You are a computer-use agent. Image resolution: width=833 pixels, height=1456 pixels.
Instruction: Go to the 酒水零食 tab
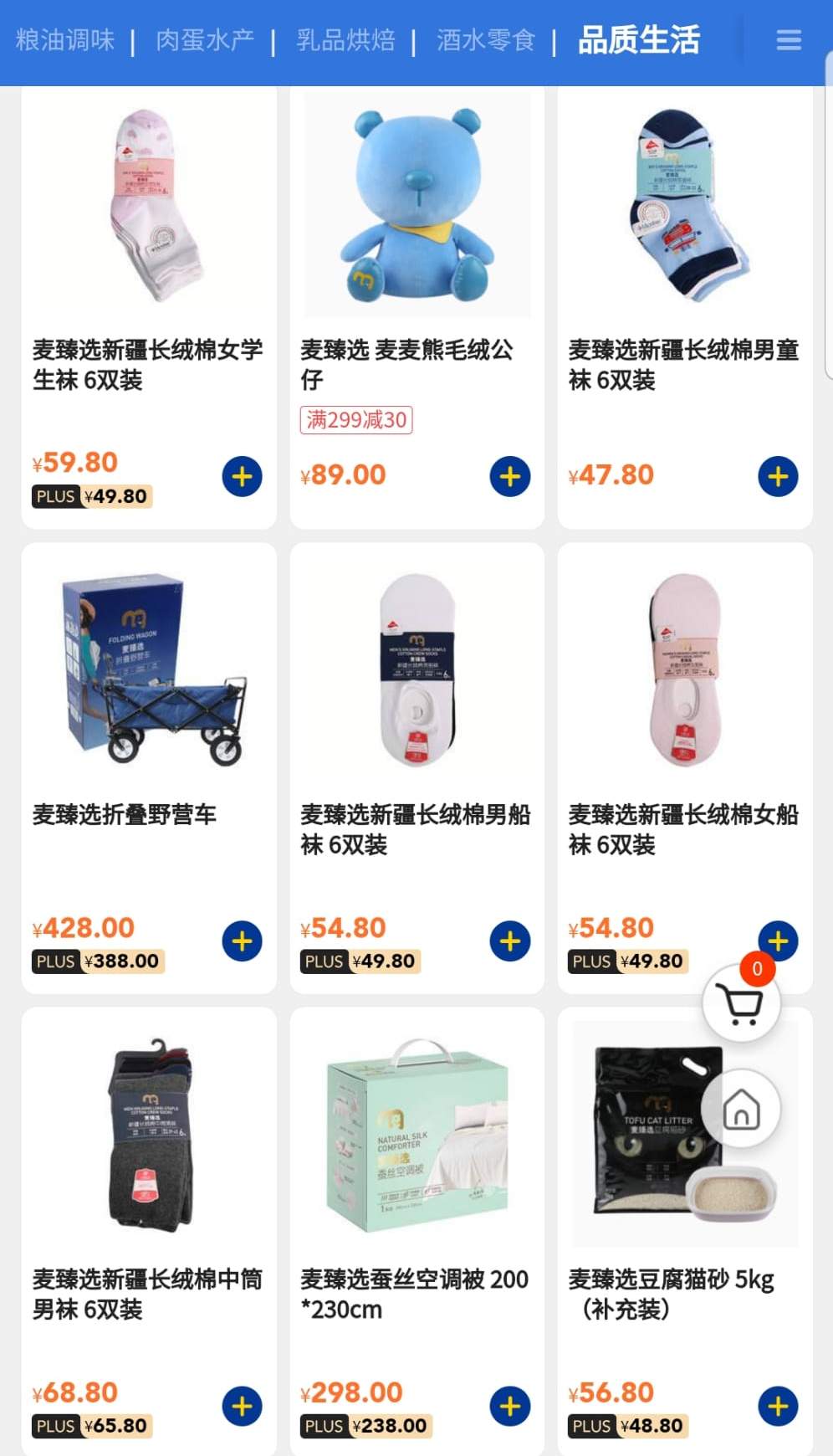coord(485,40)
